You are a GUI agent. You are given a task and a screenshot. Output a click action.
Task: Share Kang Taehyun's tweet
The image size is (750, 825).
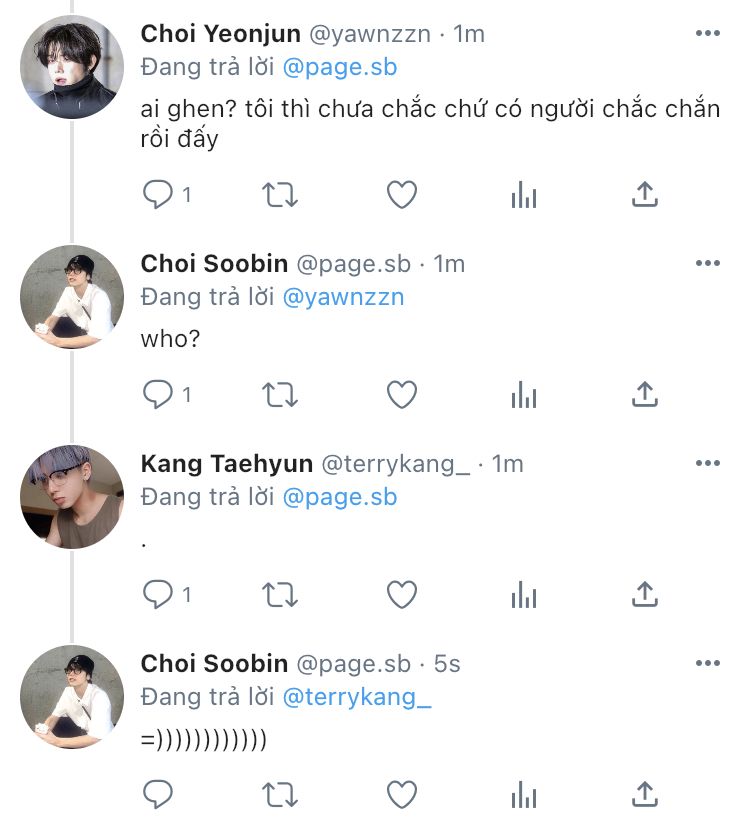click(x=645, y=595)
